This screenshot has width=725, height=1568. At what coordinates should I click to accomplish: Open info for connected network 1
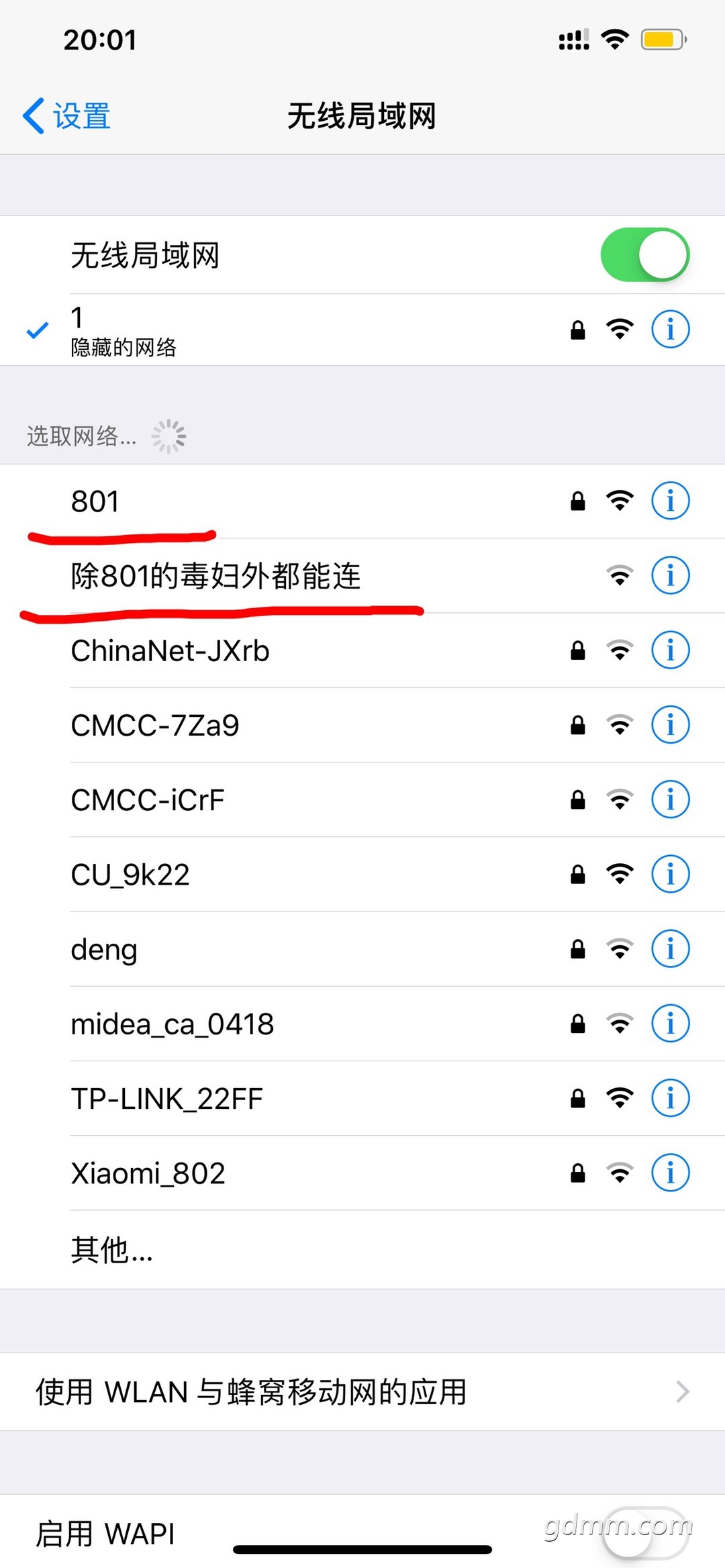670,330
